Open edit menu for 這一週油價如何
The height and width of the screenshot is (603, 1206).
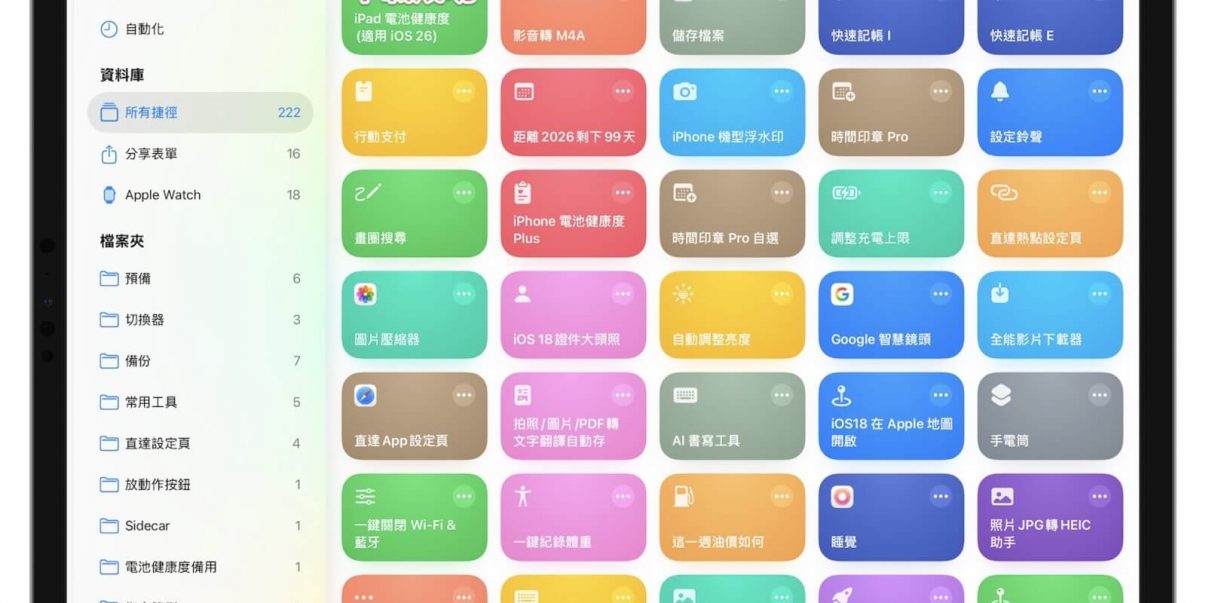click(781, 496)
